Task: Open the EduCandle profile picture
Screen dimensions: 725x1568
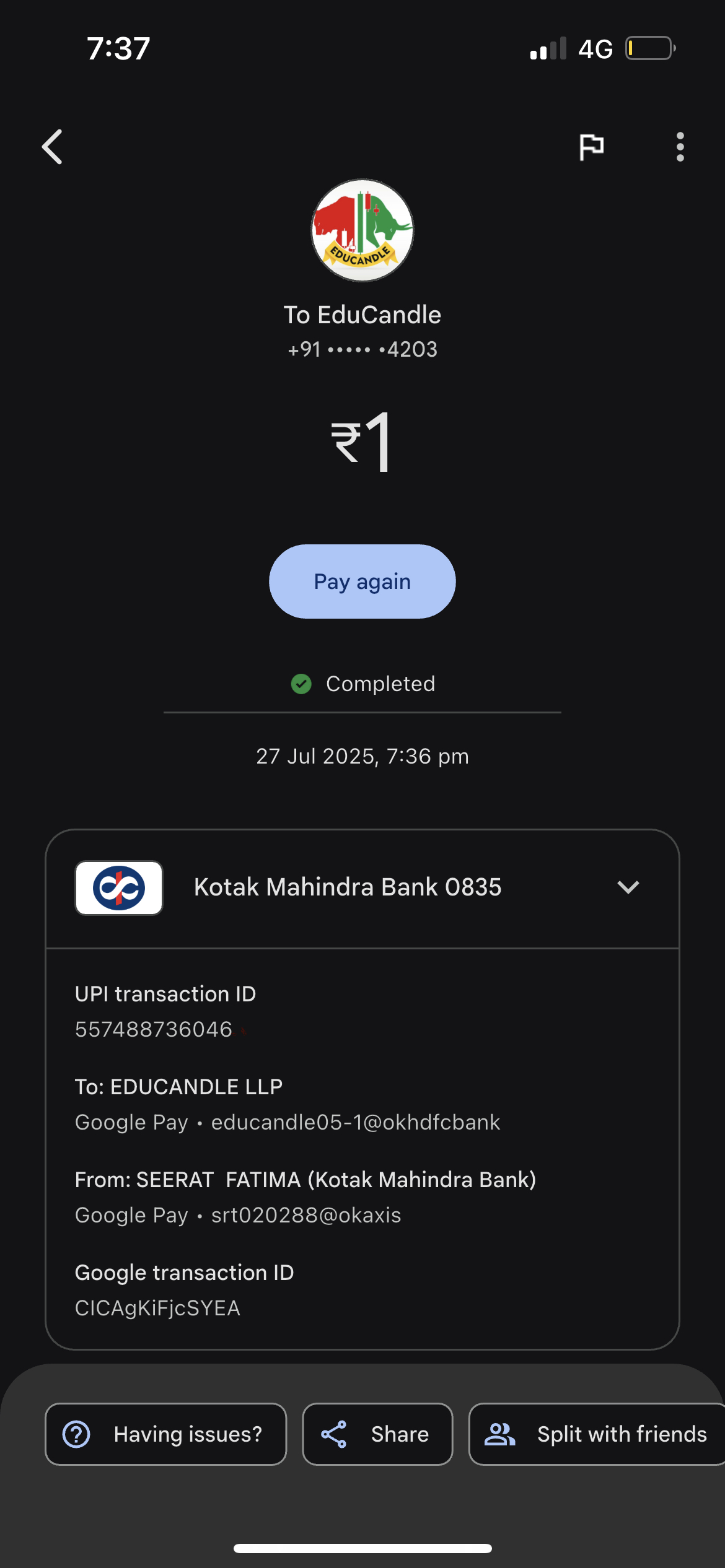Action: 362,230
